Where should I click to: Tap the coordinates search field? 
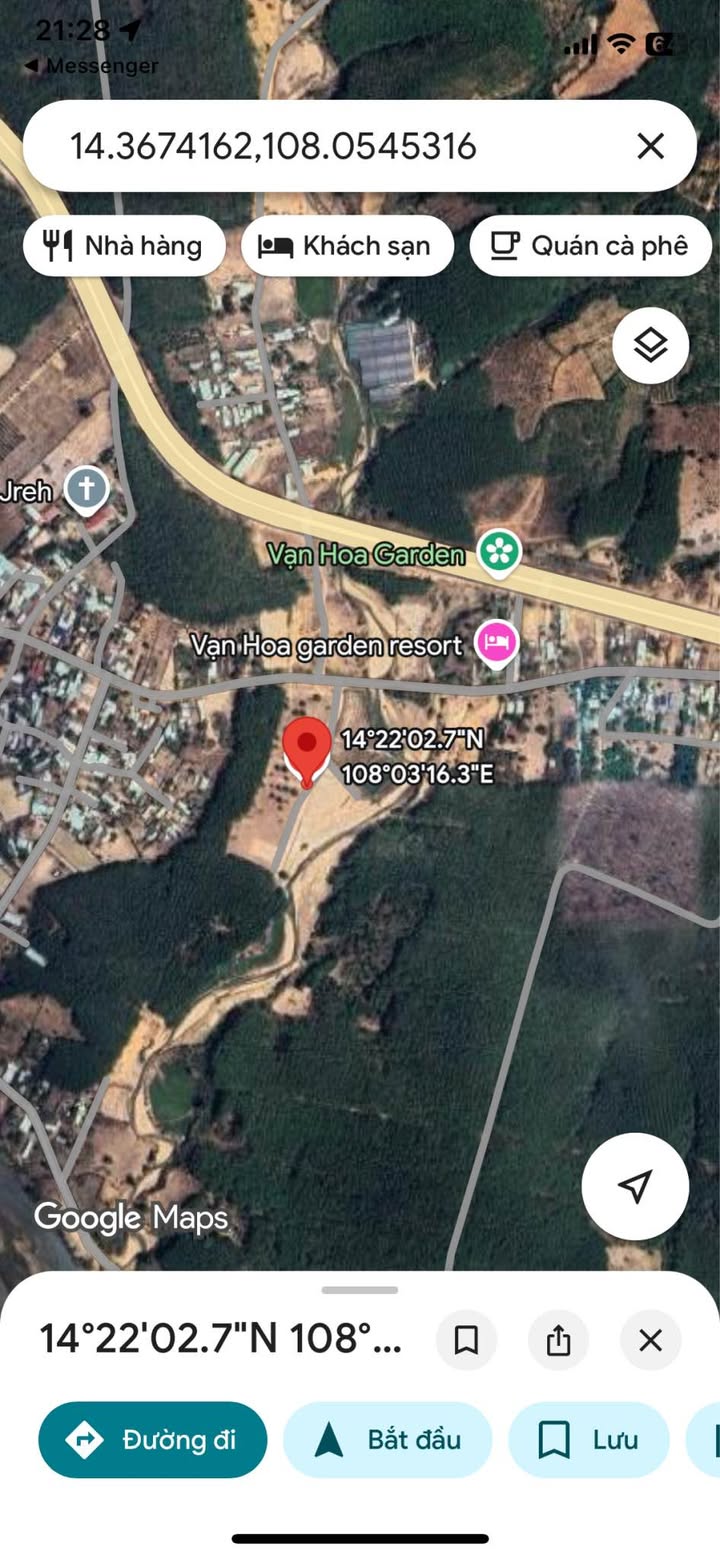point(300,147)
